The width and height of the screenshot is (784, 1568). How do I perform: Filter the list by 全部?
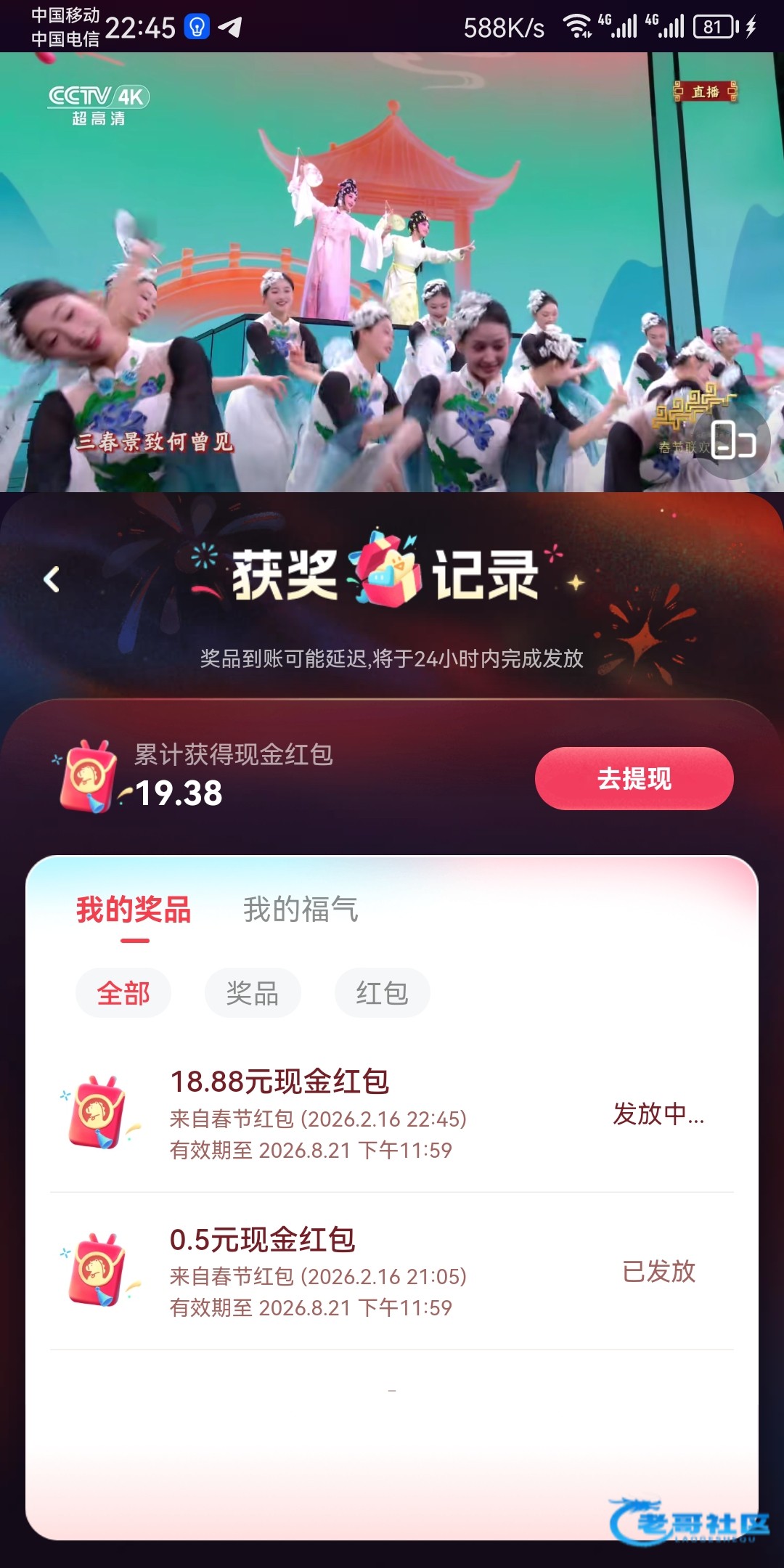[x=123, y=992]
